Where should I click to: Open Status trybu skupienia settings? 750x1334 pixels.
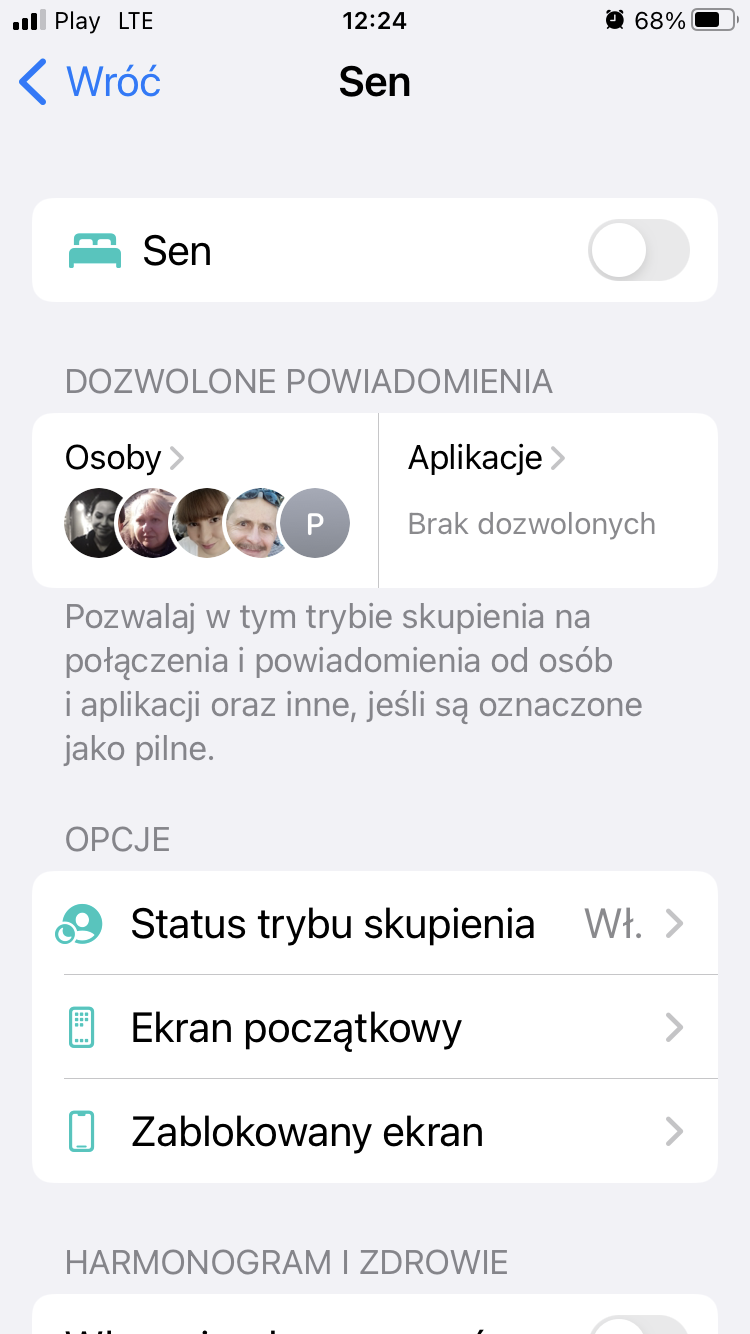[375, 924]
